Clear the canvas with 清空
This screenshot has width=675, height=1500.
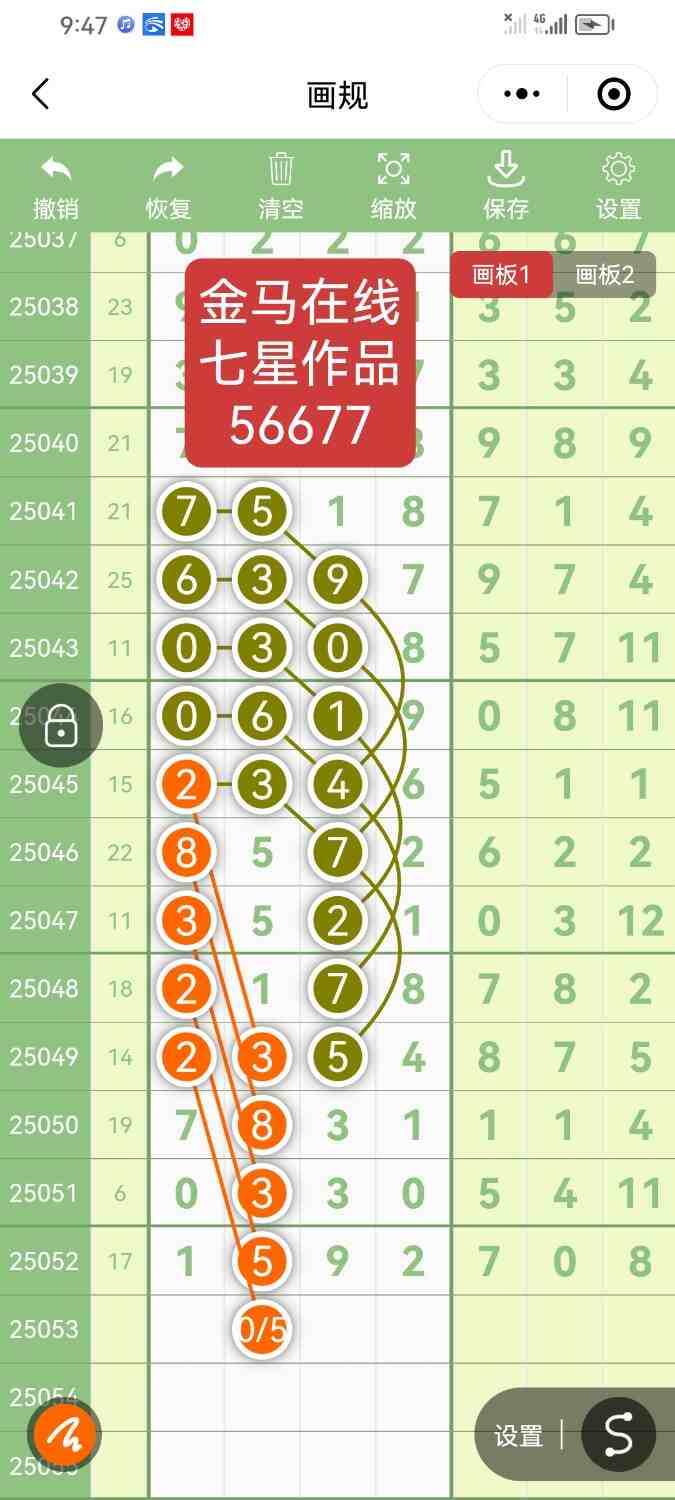(281, 186)
